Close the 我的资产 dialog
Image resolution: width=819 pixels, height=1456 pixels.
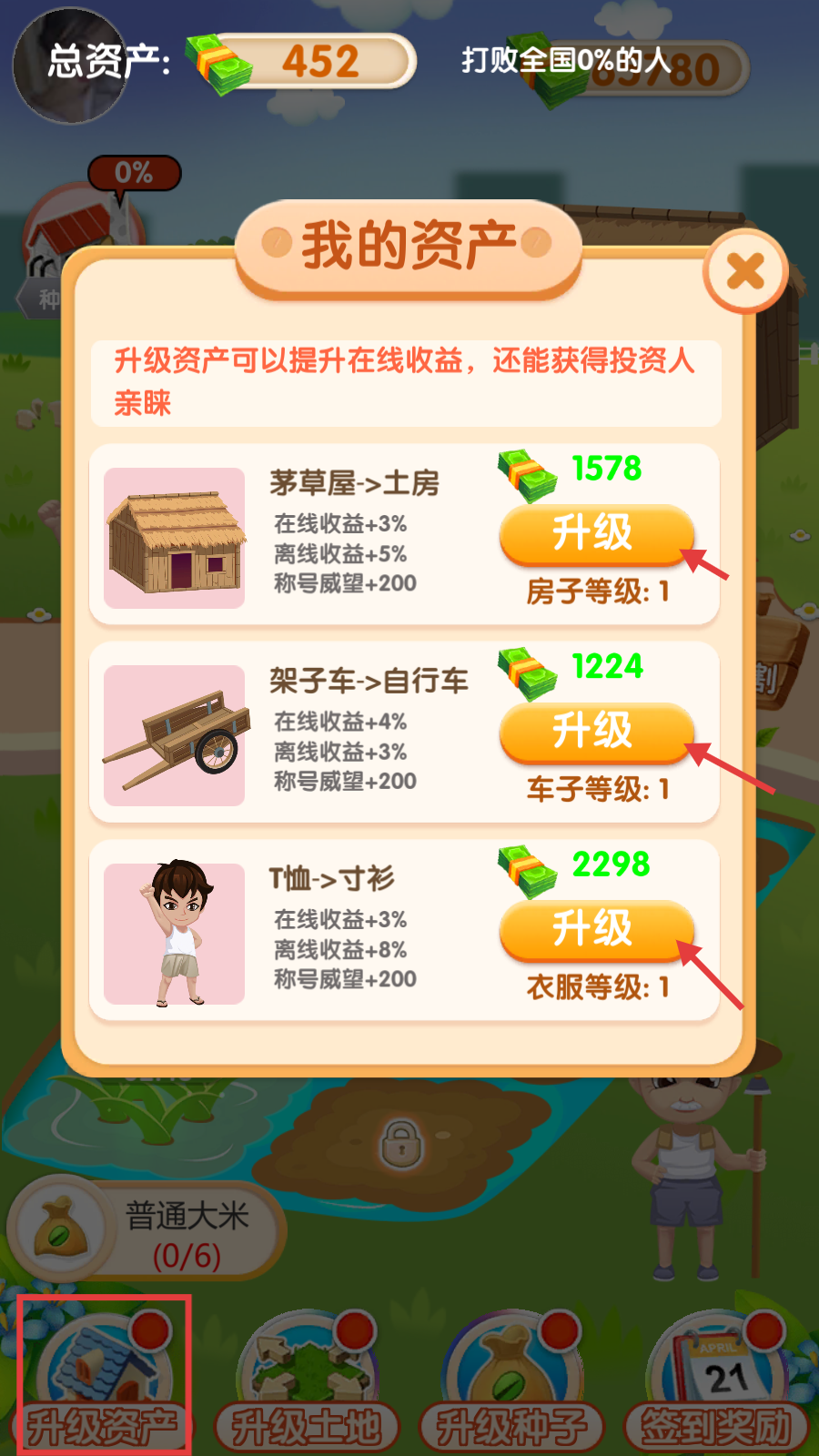[745, 271]
